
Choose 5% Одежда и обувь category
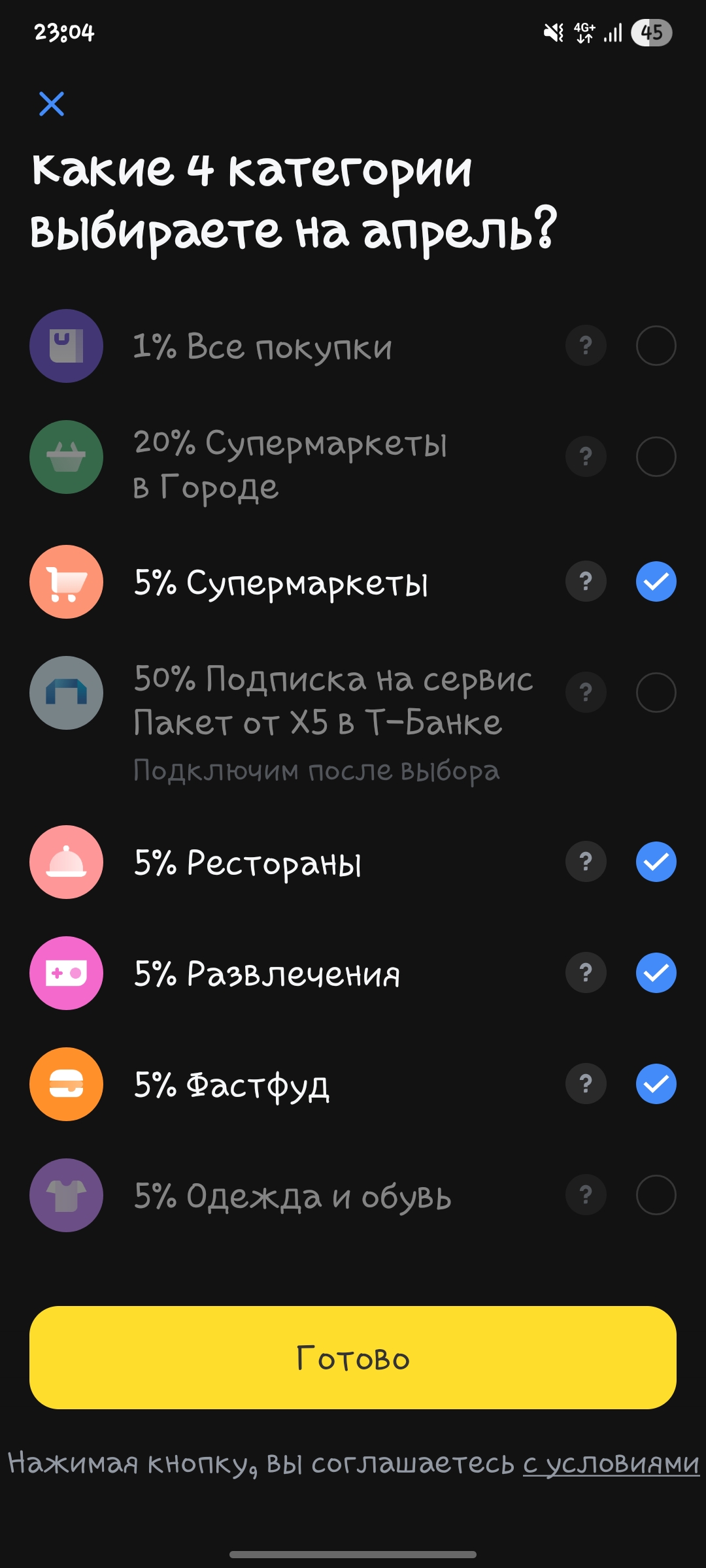(656, 1195)
